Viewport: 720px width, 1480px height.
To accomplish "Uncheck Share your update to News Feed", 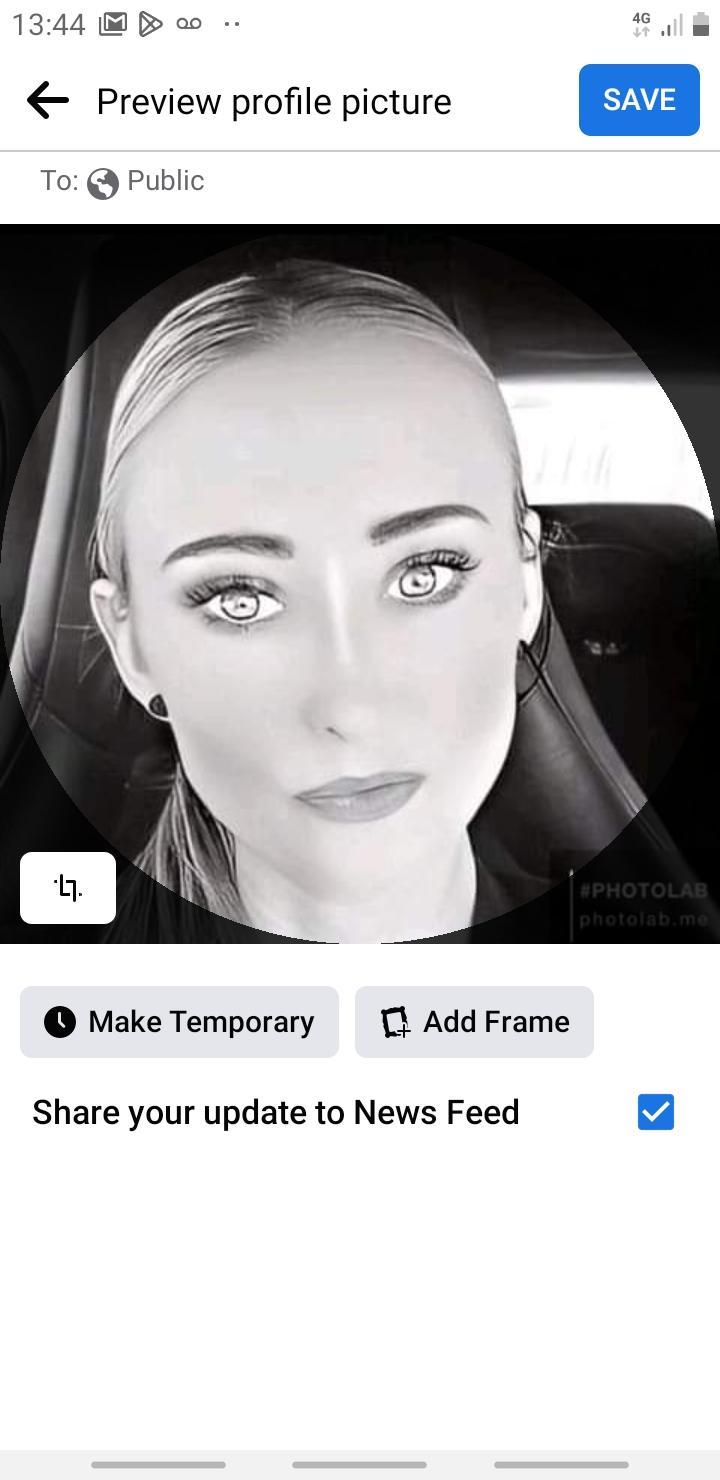I will pos(655,1111).
